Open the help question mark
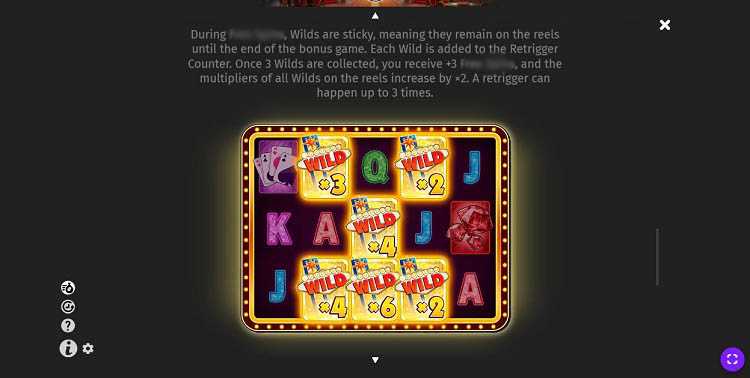This screenshot has height=378, width=750. (x=68, y=326)
